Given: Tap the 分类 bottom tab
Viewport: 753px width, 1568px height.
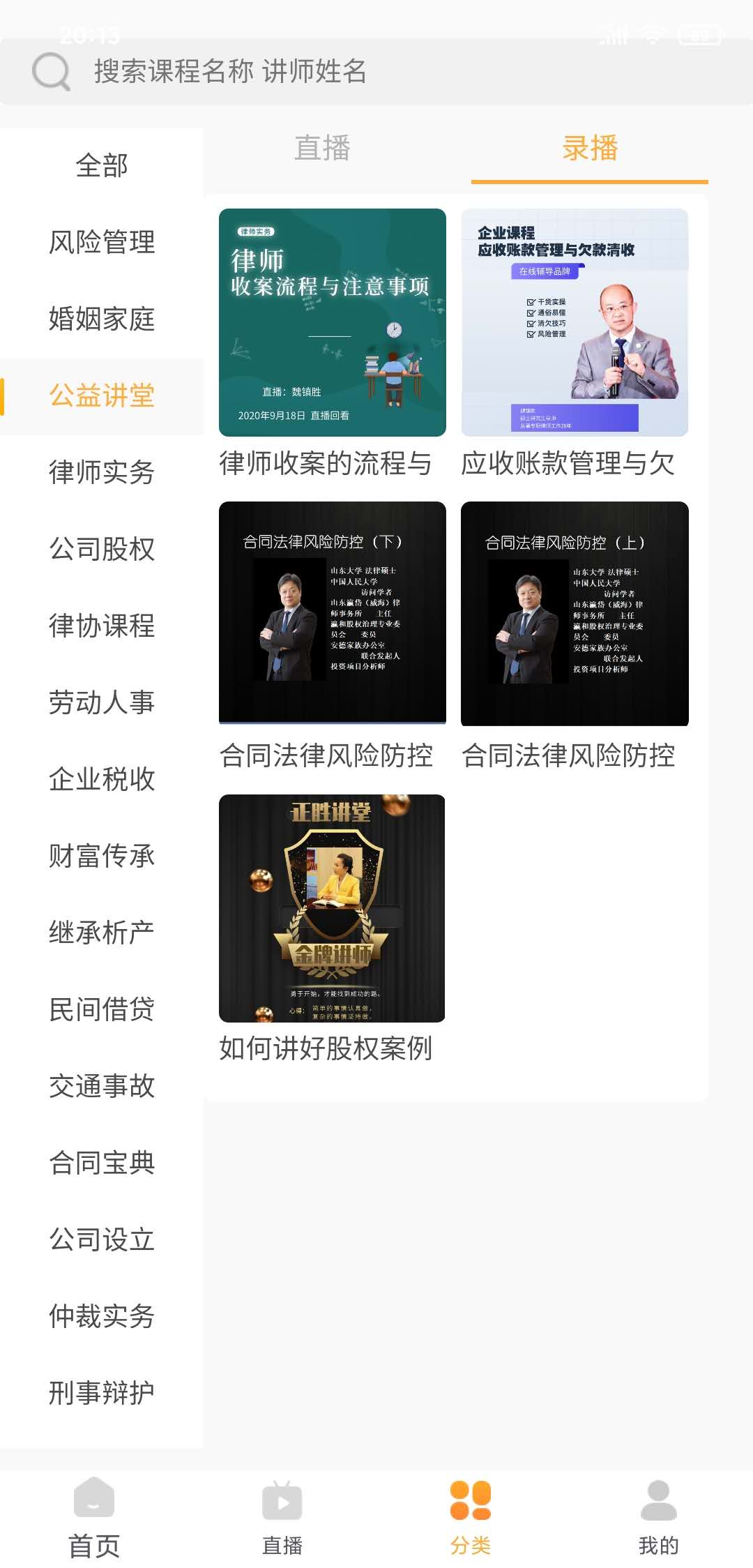Looking at the screenshot, I should click(x=471, y=1518).
